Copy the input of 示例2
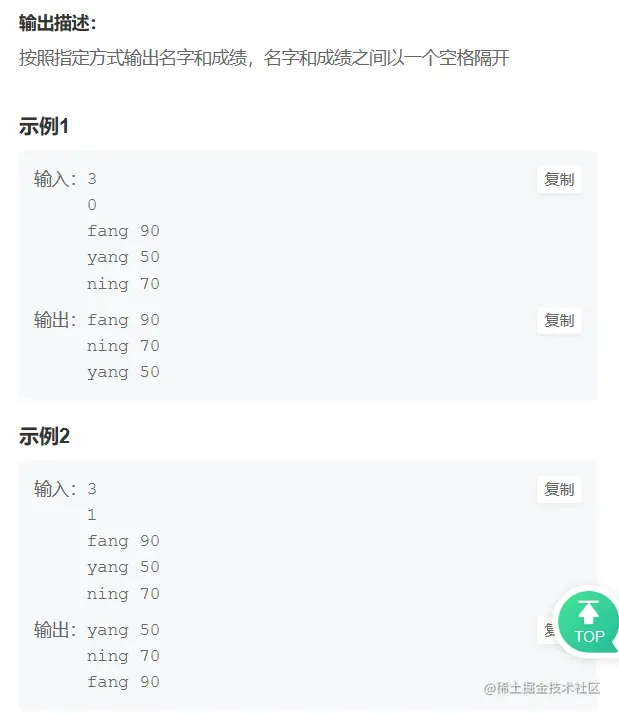 559,490
